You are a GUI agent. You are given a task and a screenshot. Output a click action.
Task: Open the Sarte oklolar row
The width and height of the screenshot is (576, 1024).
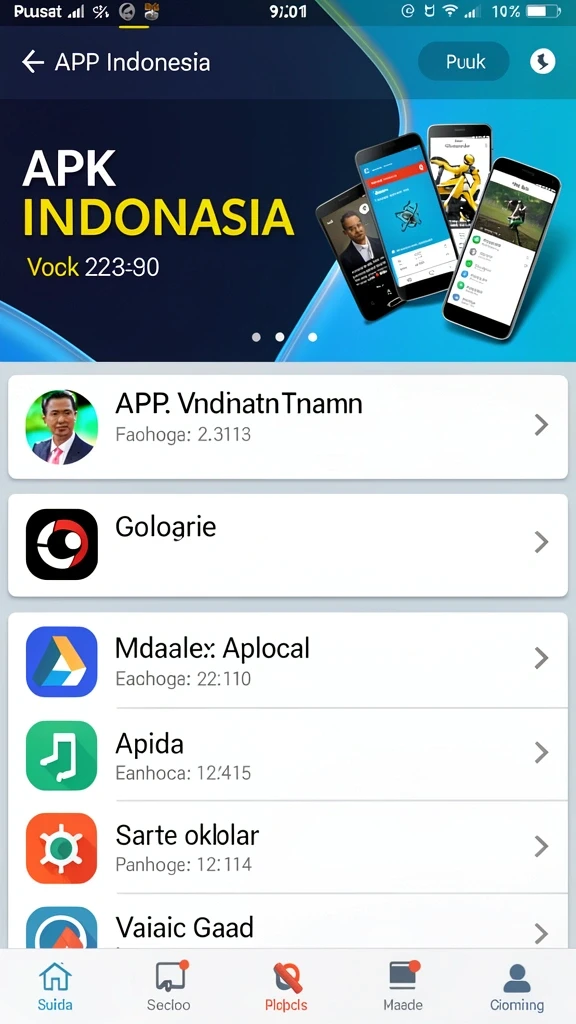[288, 847]
